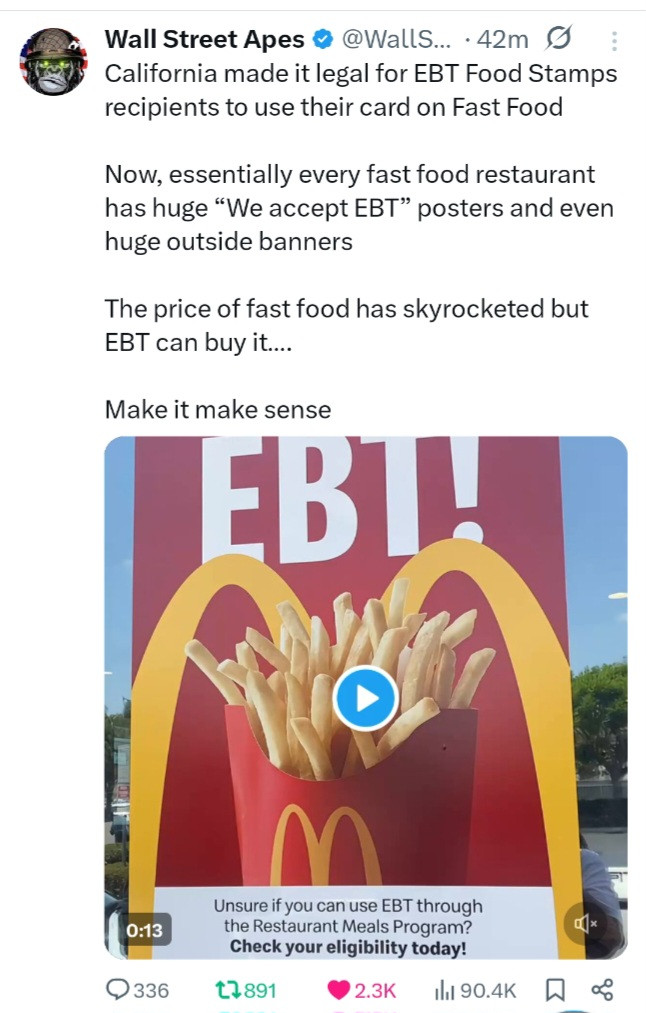Unmute the video sound
The width and height of the screenshot is (646, 1013).
(x=587, y=924)
